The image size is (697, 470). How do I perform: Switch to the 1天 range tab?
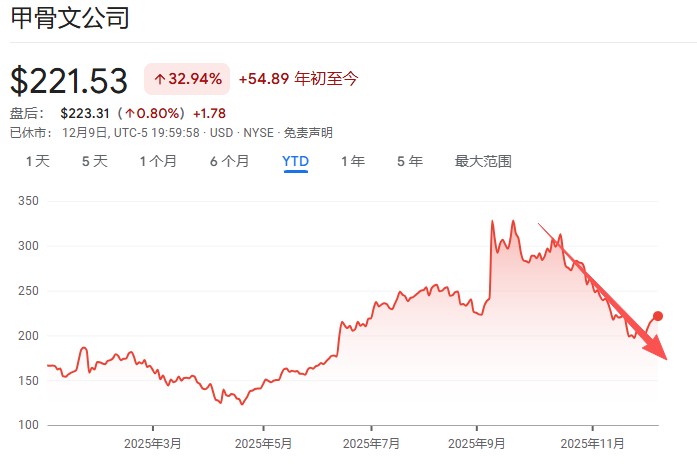[x=37, y=161]
